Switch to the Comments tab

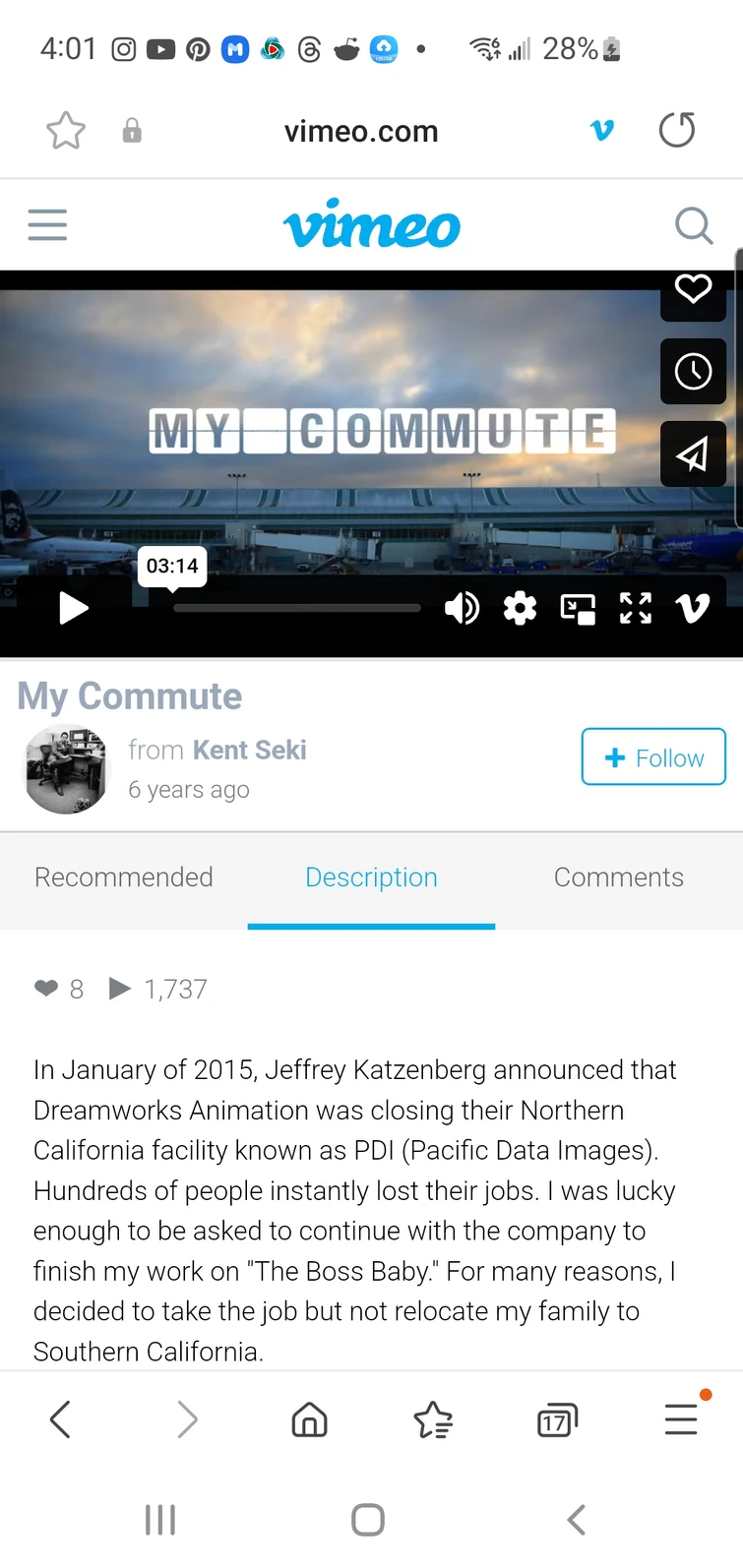(618, 877)
